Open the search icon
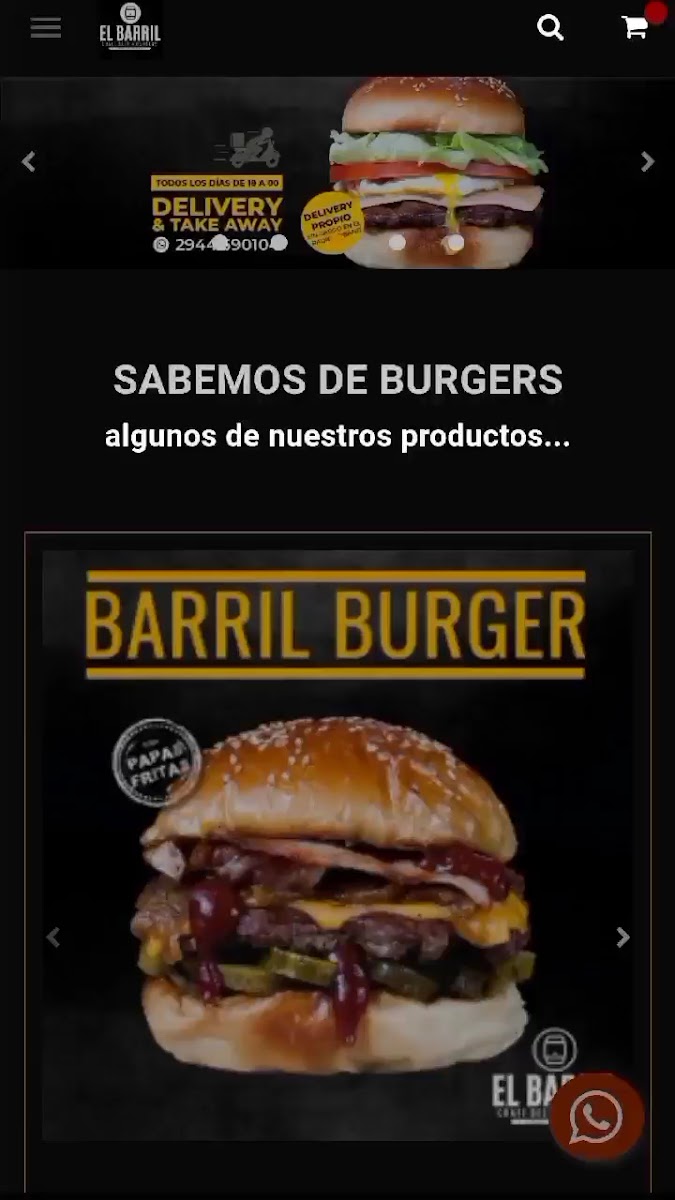This screenshot has height=1200, width=675. [551, 28]
